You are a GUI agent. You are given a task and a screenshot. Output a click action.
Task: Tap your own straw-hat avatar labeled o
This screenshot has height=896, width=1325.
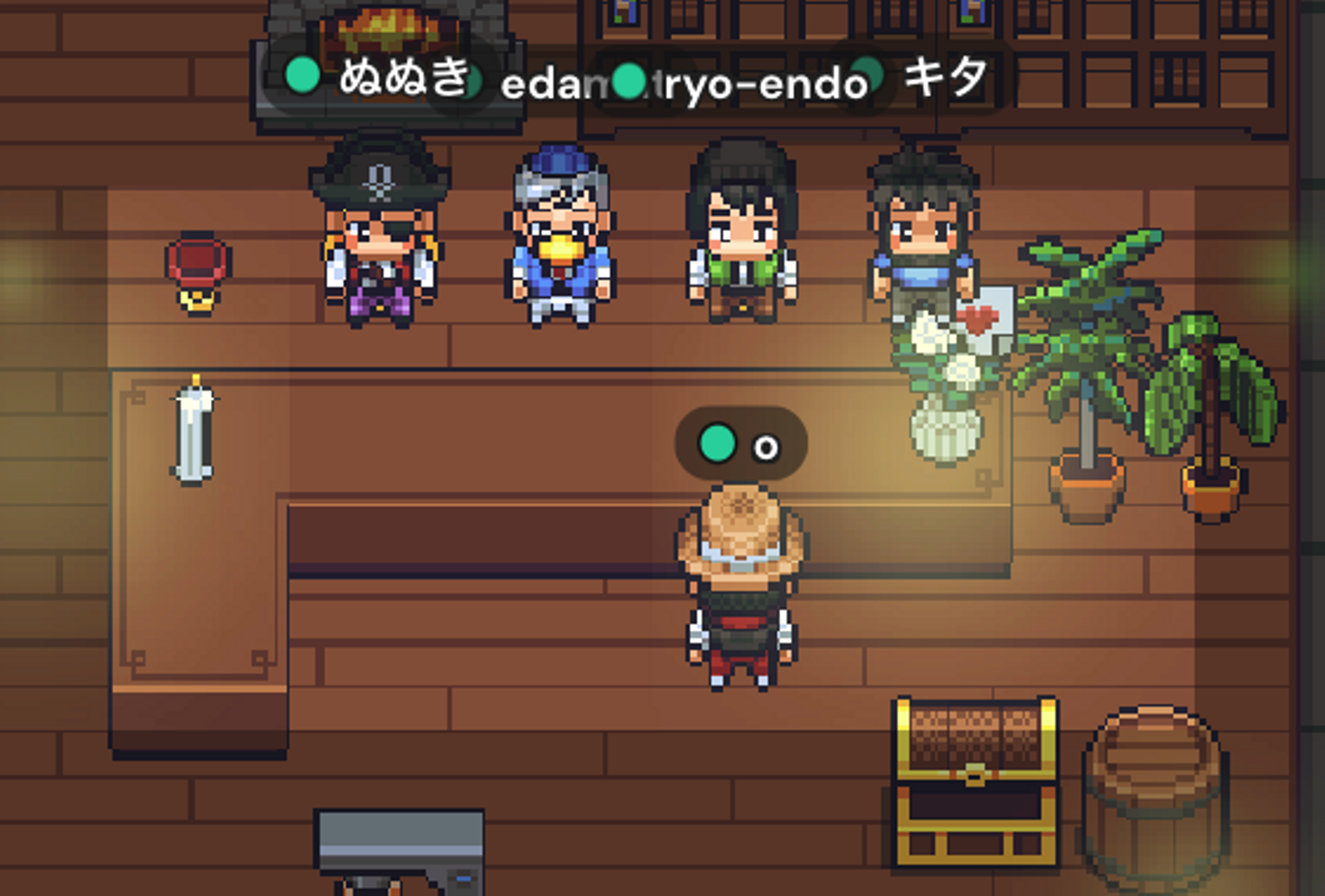point(741,589)
